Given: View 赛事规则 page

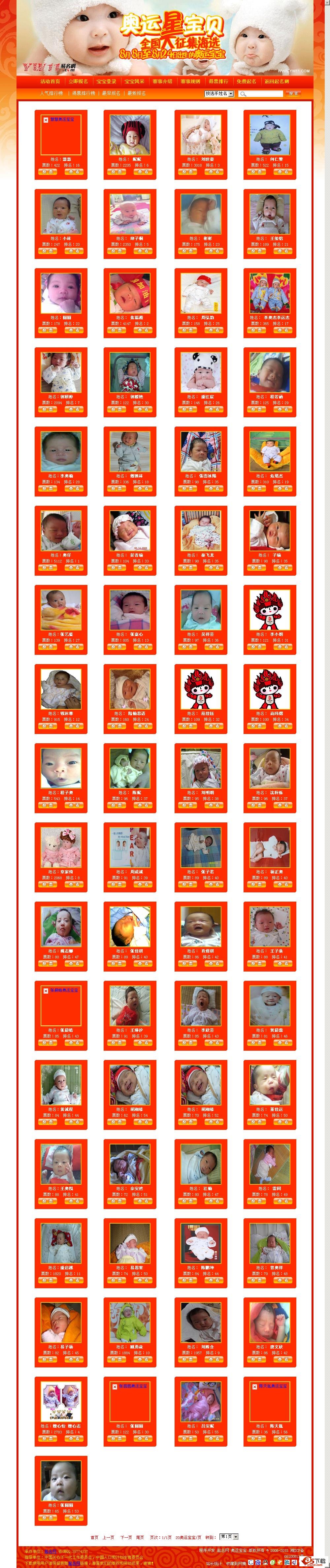Looking at the screenshot, I should click(x=190, y=81).
